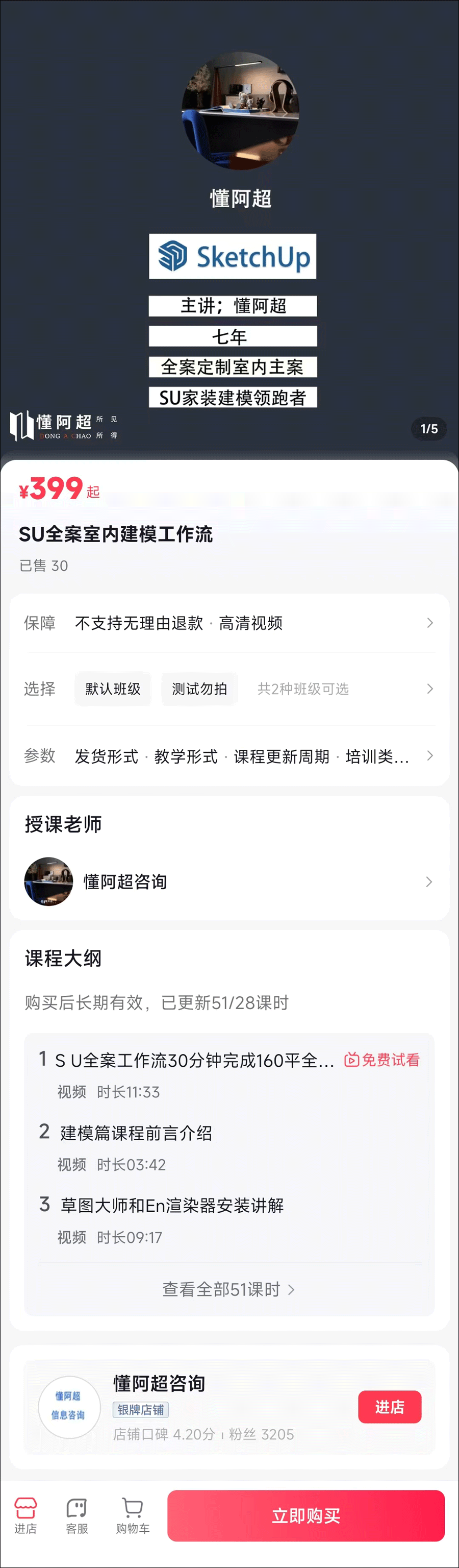The image size is (459, 1568).
Task: Tap the red 进店 button on shop card
Action: [x=389, y=1407]
